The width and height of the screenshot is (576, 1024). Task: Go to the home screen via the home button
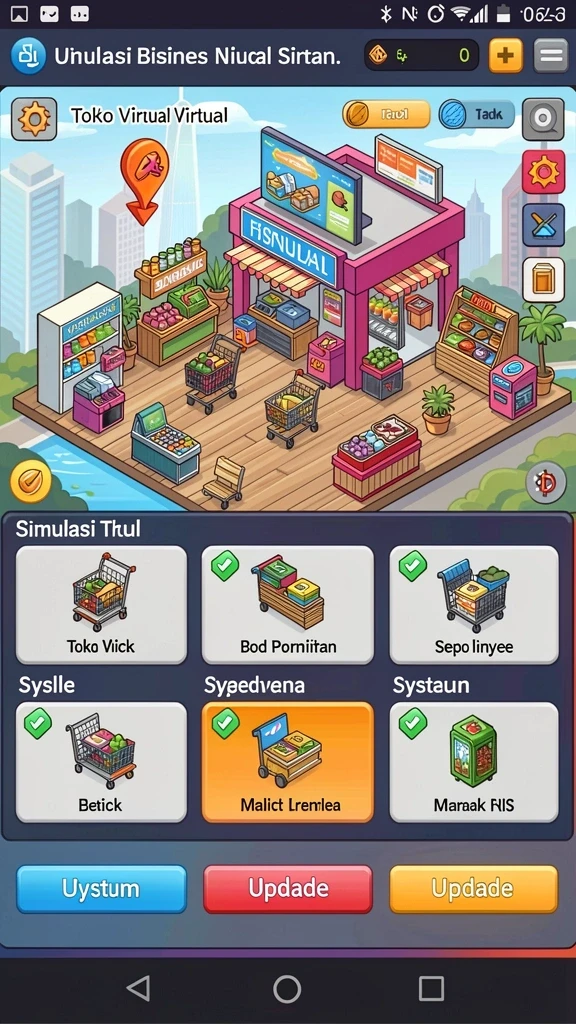(287, 989)
